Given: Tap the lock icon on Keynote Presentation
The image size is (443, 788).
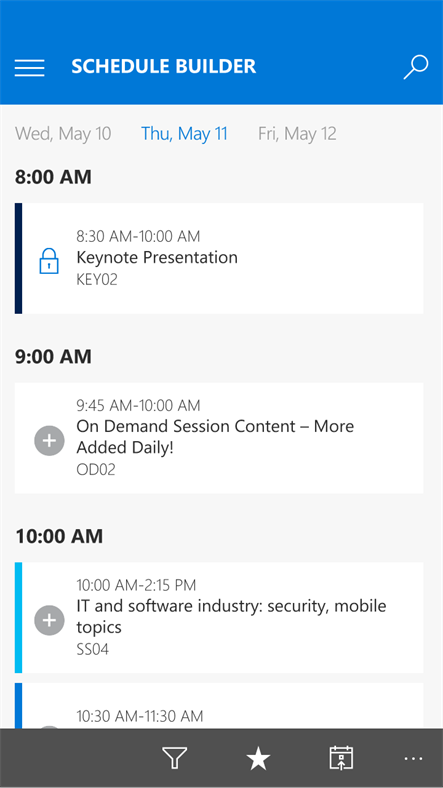Looking at the screenshot, I should click(x=49, y=261).
